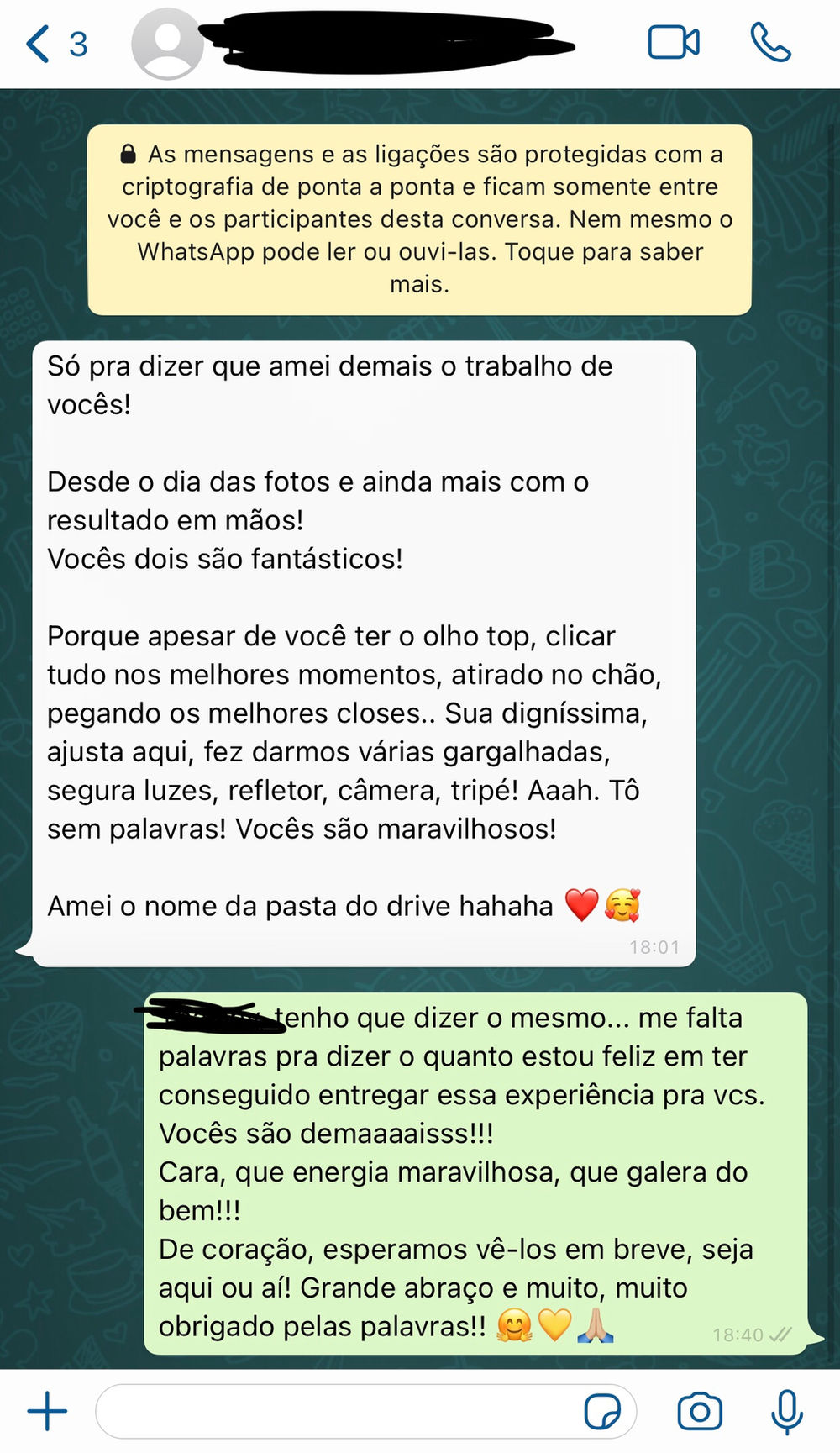The width and height of the screenshot is (840, 1453).
Task: Open the attachments plus menu
Action: pyautogui.click(x=47, y=1411)
